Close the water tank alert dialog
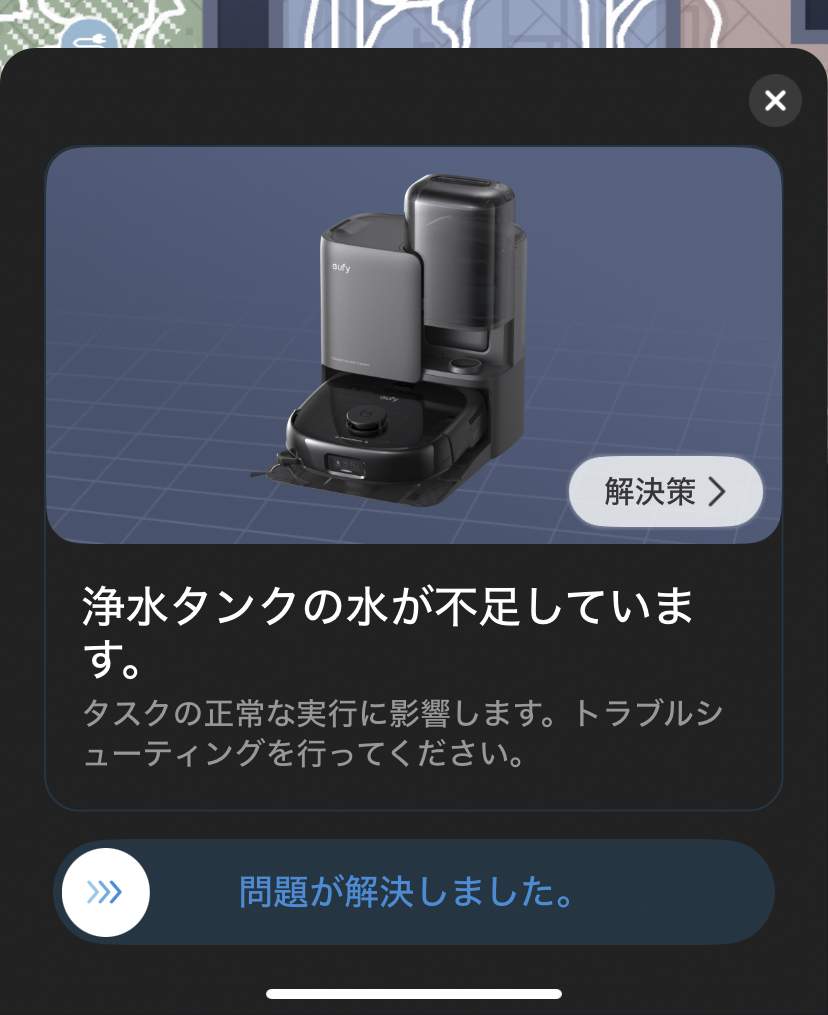Viewport: 828px width, 1015px height. click(x=775, y=100)
